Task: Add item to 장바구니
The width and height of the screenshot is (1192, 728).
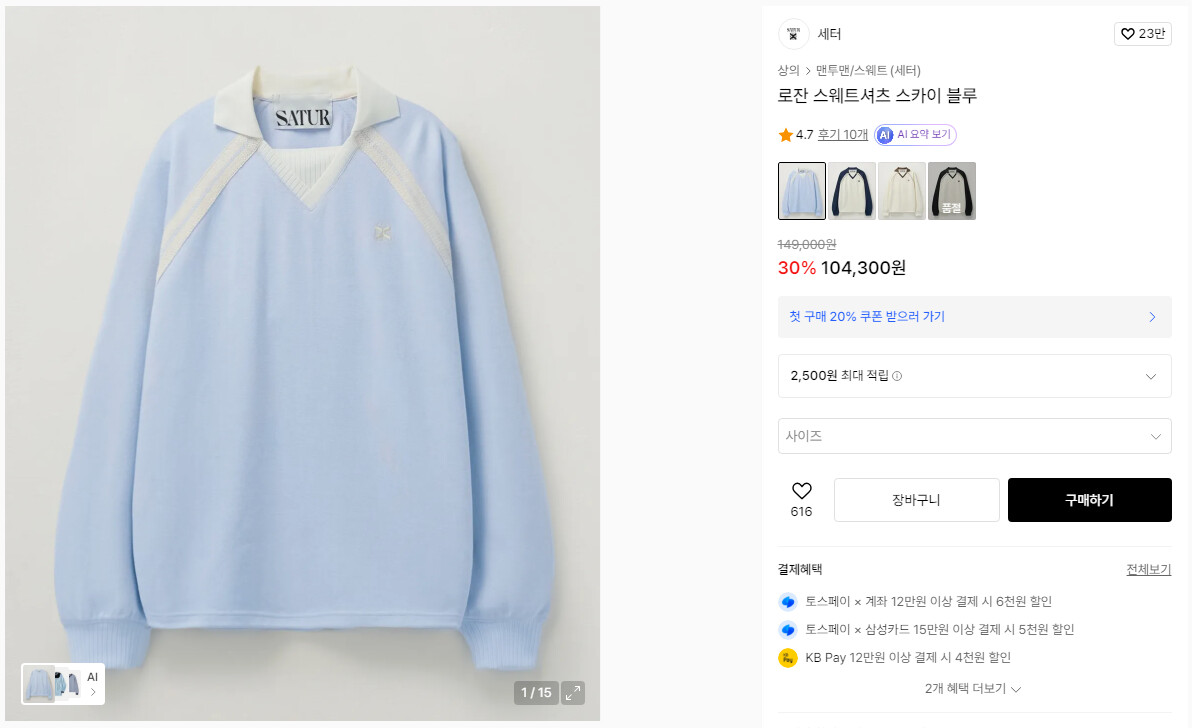Action: 916,500
